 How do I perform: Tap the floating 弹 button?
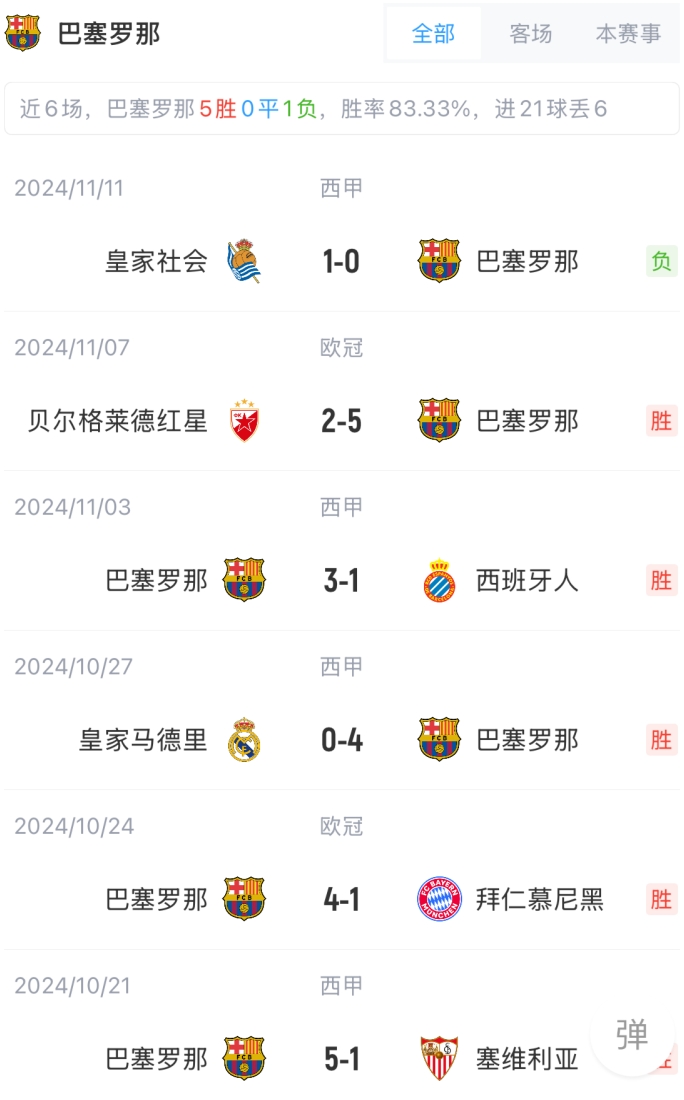click(632, 1034)
